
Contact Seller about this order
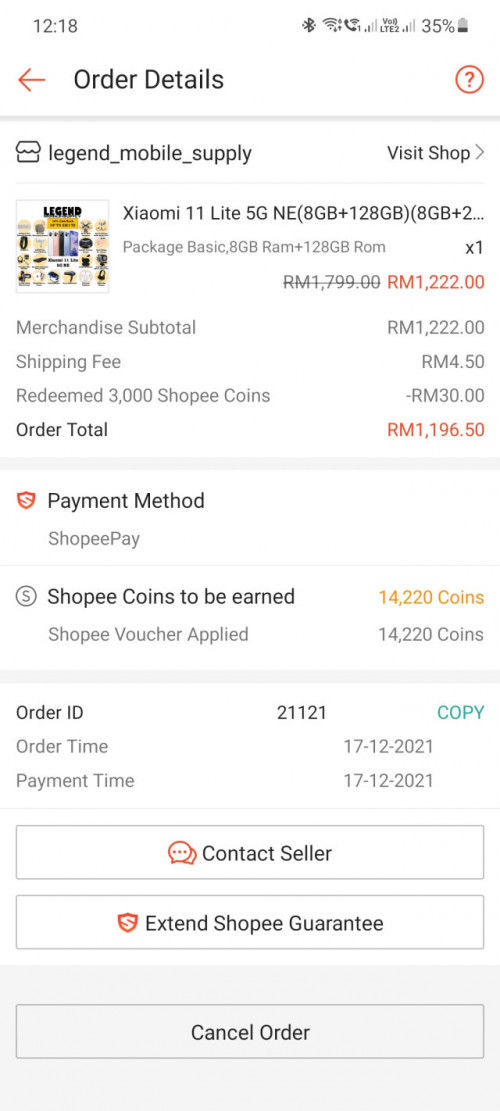[x=250, y=852]
